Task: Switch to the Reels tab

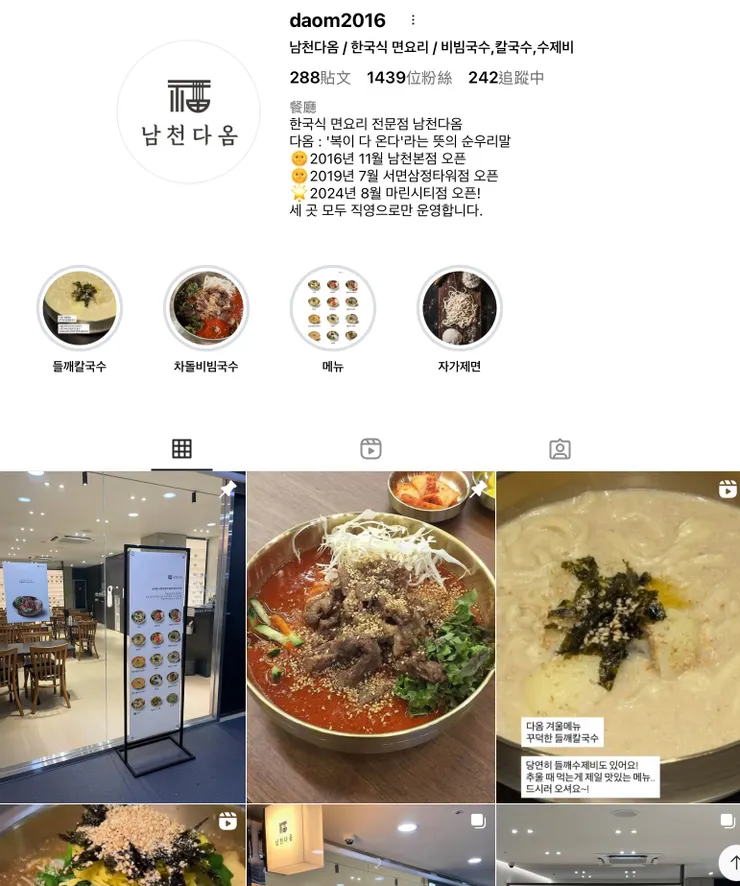Action: click(371, 449)
